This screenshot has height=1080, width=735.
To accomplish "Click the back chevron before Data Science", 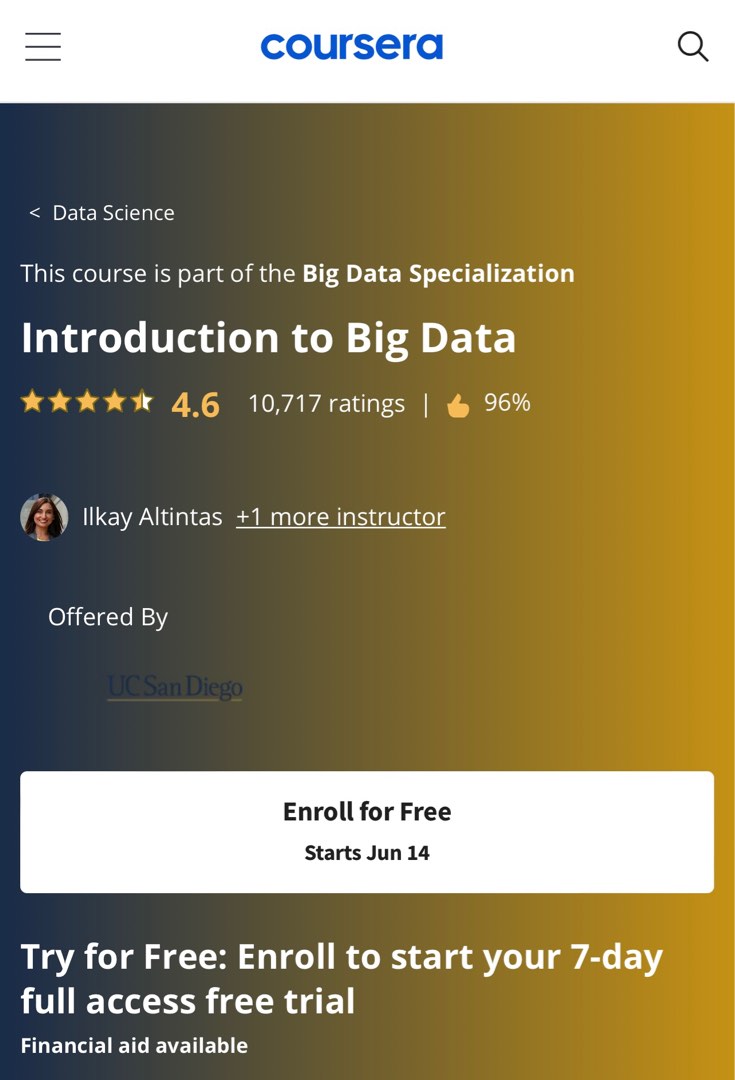I will coord(33,213).
